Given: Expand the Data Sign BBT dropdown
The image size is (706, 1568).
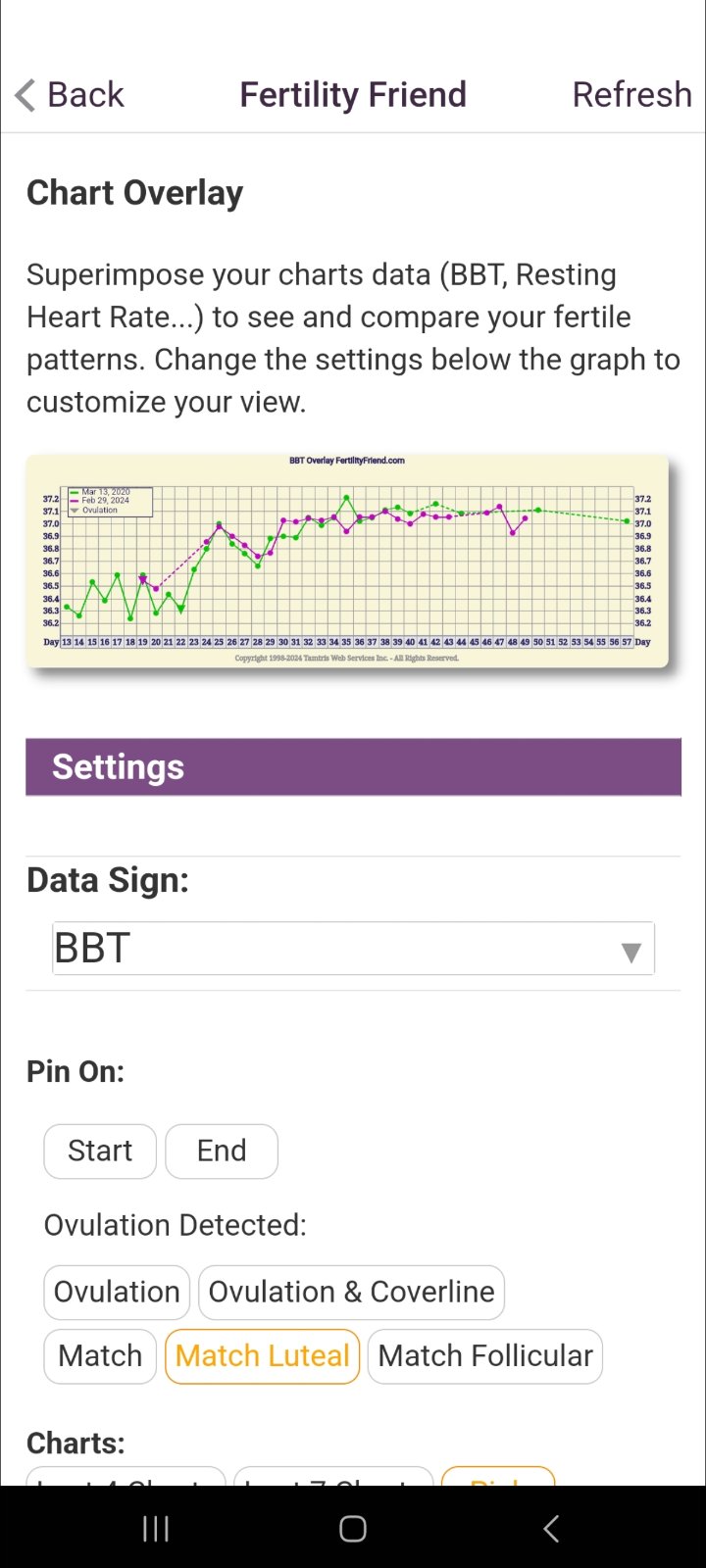Looking at the screenshot, I should pos(353,949).
